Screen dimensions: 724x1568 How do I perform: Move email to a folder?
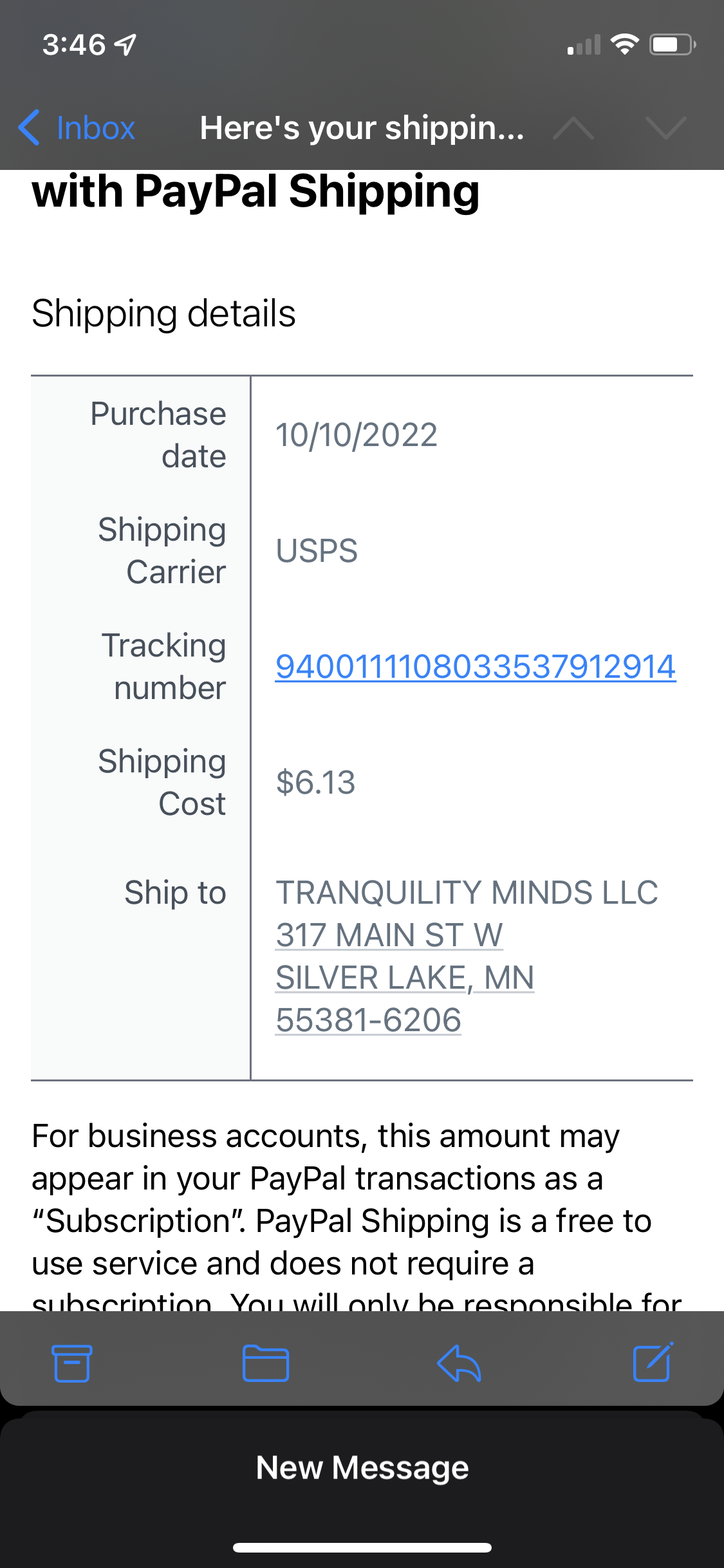tap(265, 1363)
